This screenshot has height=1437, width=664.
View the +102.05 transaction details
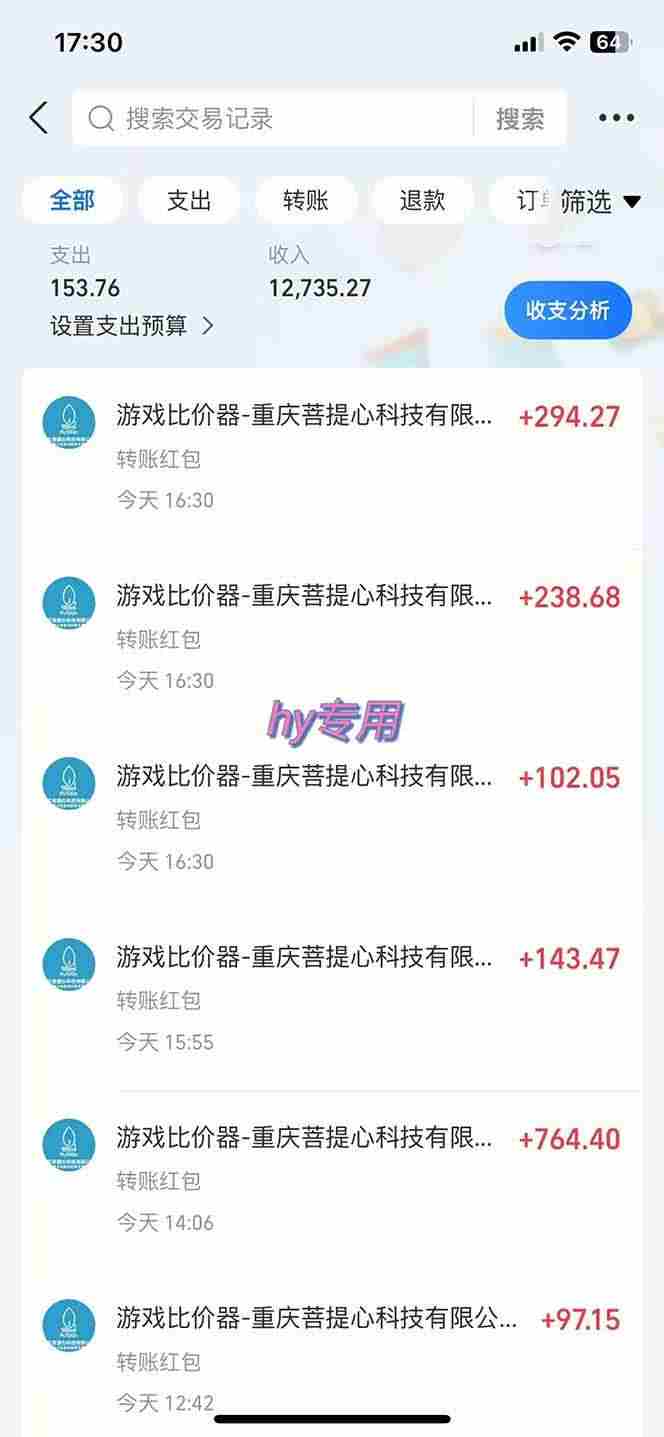pyautogui.click(x=332, y=818)
